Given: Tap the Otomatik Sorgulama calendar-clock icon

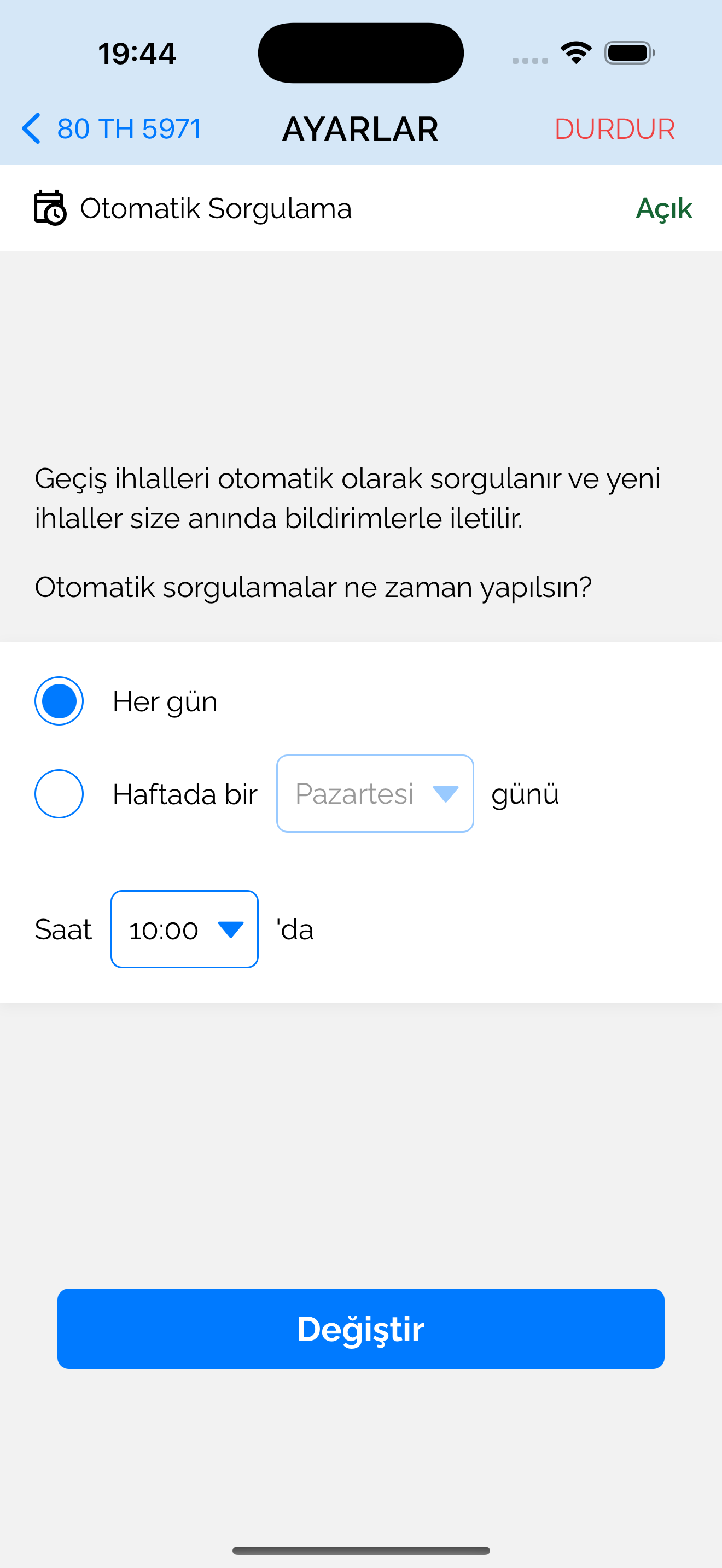Looking at the screenshot, I should [50, 208].
